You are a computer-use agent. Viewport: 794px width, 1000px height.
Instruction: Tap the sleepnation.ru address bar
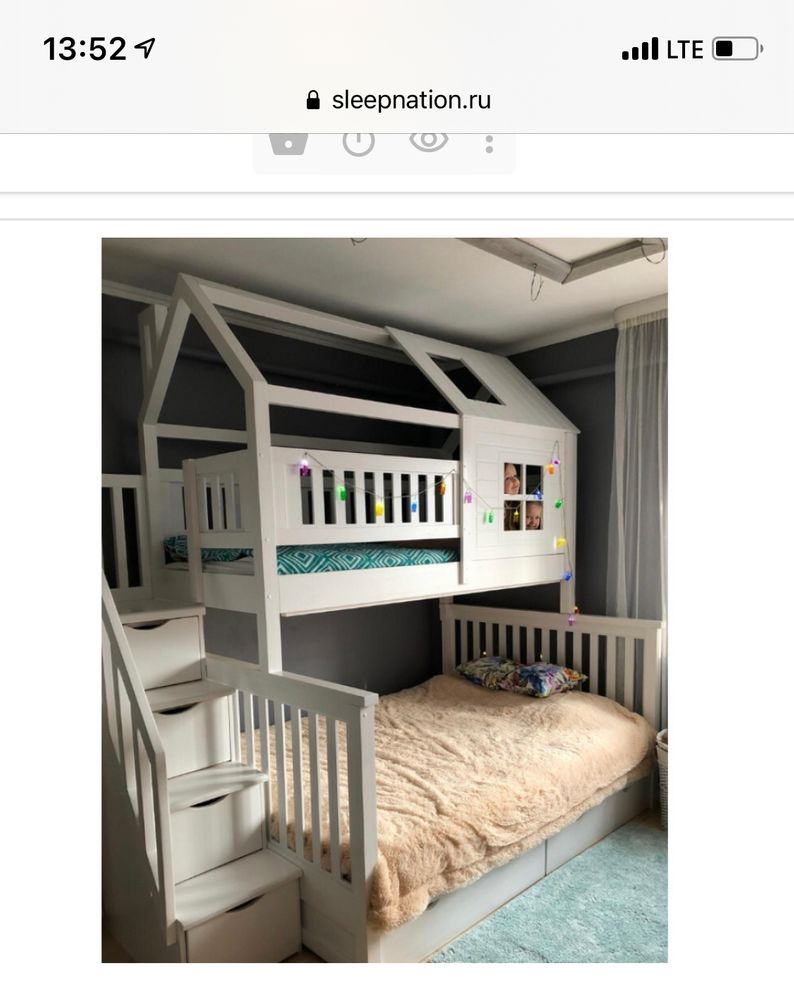pos(398,100)
